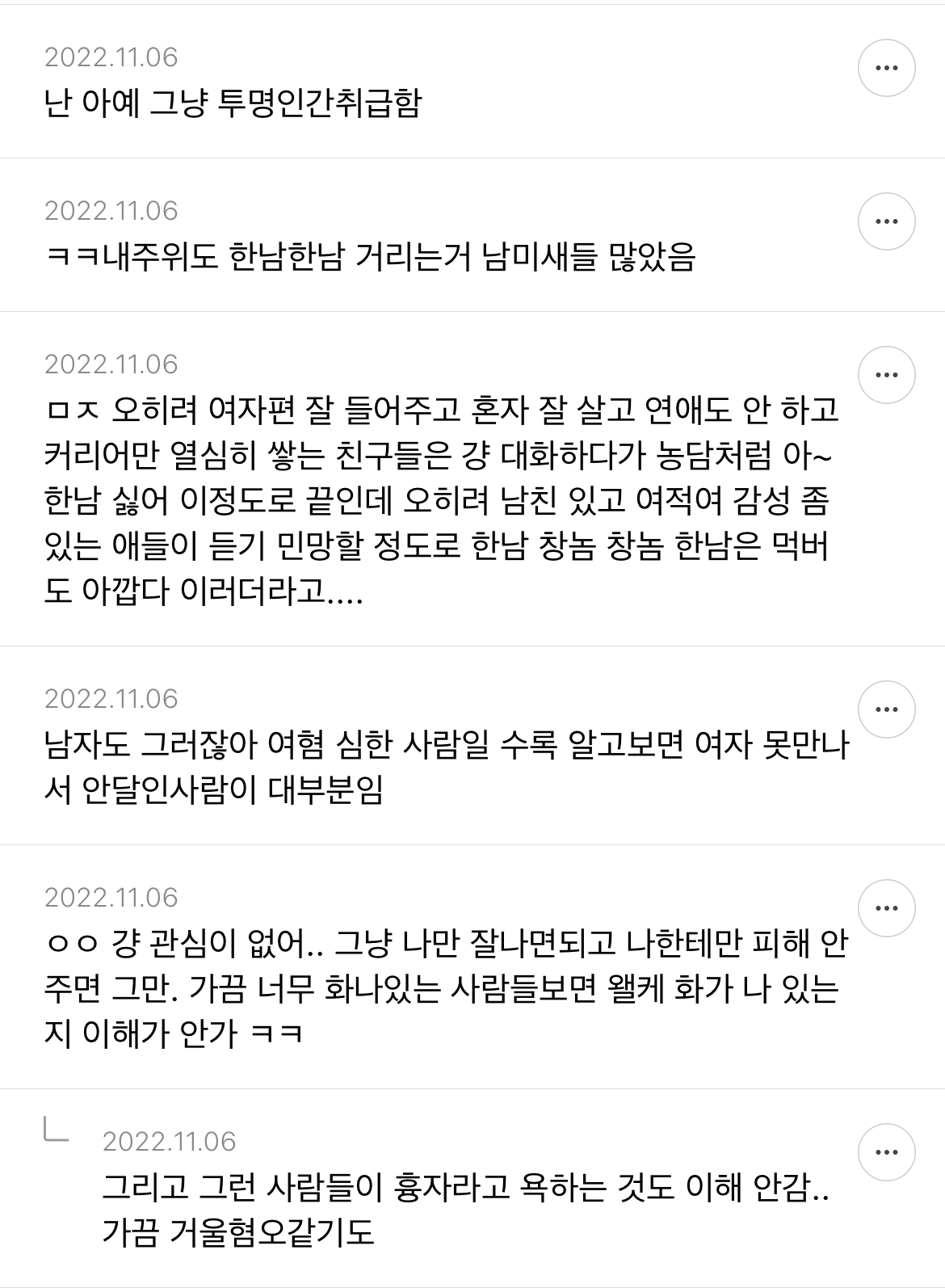Open more options for the 남미새들 많았음 comment
Viewport: 945px width, 1288px height.
(x=886, y=221)
